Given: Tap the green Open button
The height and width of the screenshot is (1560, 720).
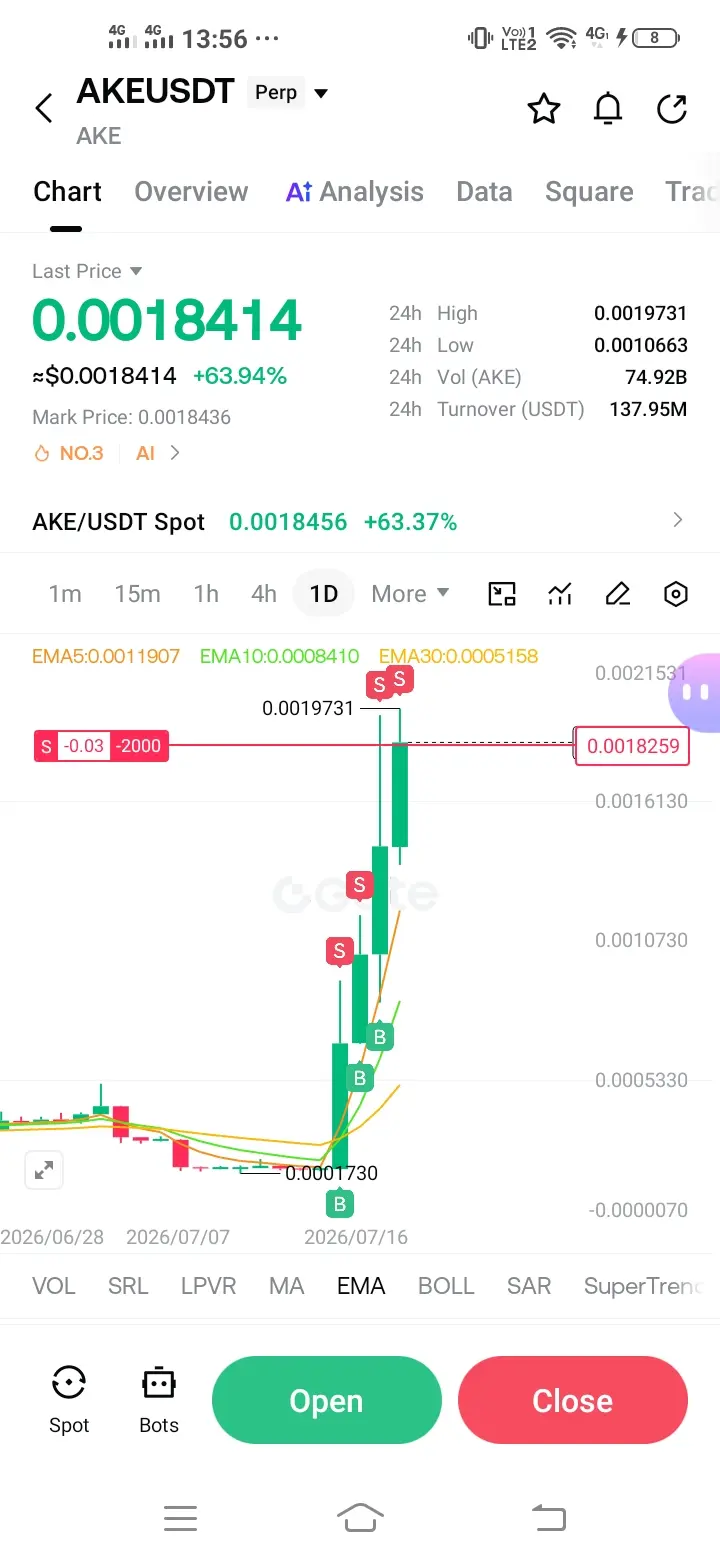Looking at the screenshot, I should [x=327, y=1400].
